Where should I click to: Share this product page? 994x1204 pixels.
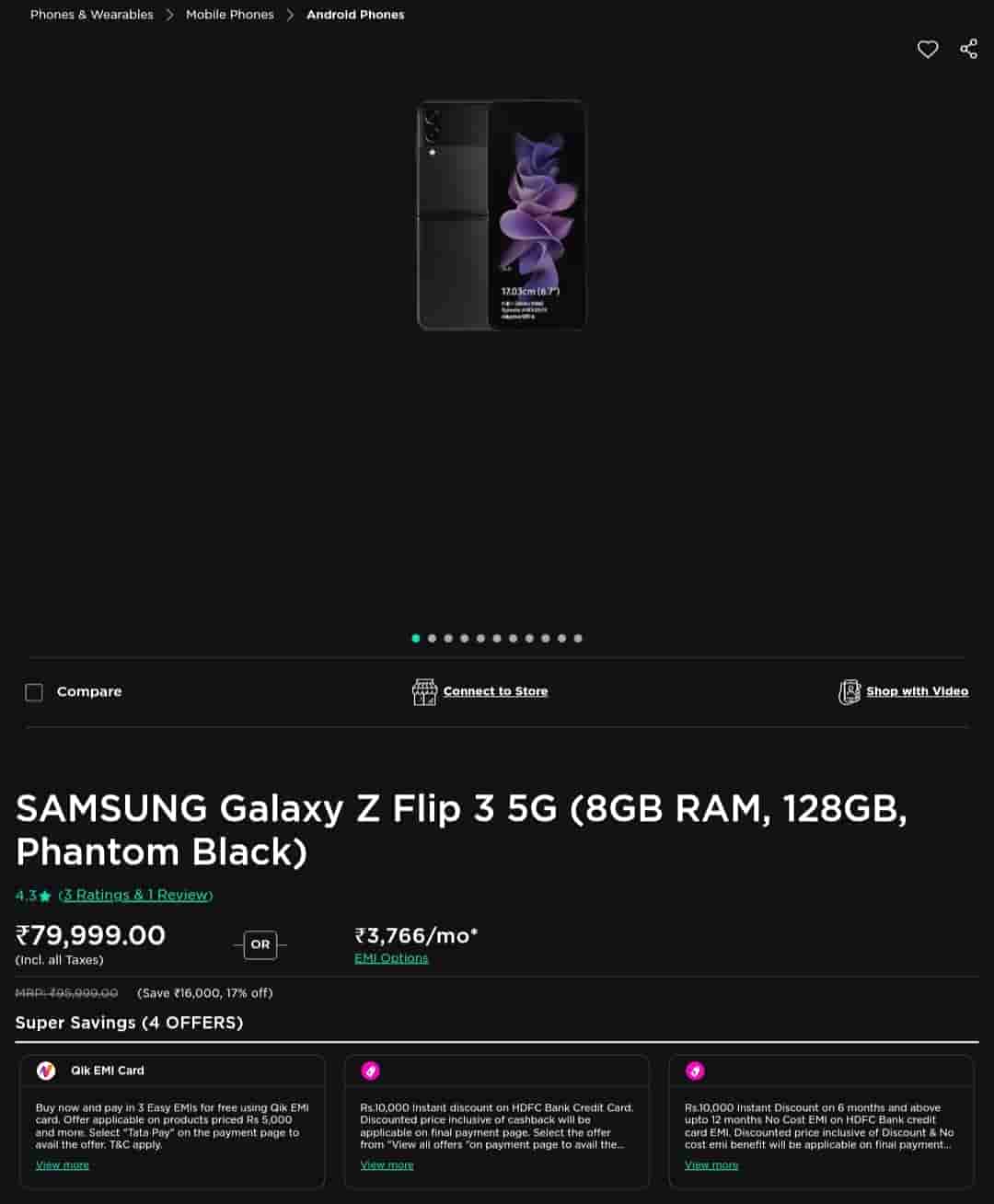[x=968, y=50]
